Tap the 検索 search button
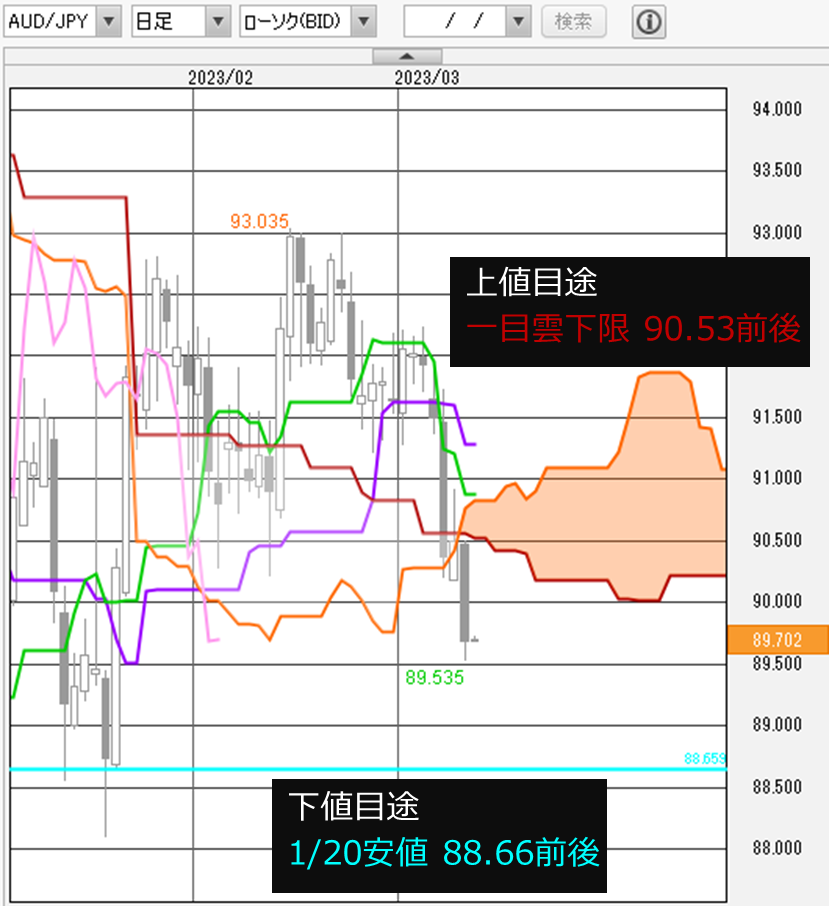The height and width of the screenshot is (906, 829). pyautogui.click(x=573, y=21)
